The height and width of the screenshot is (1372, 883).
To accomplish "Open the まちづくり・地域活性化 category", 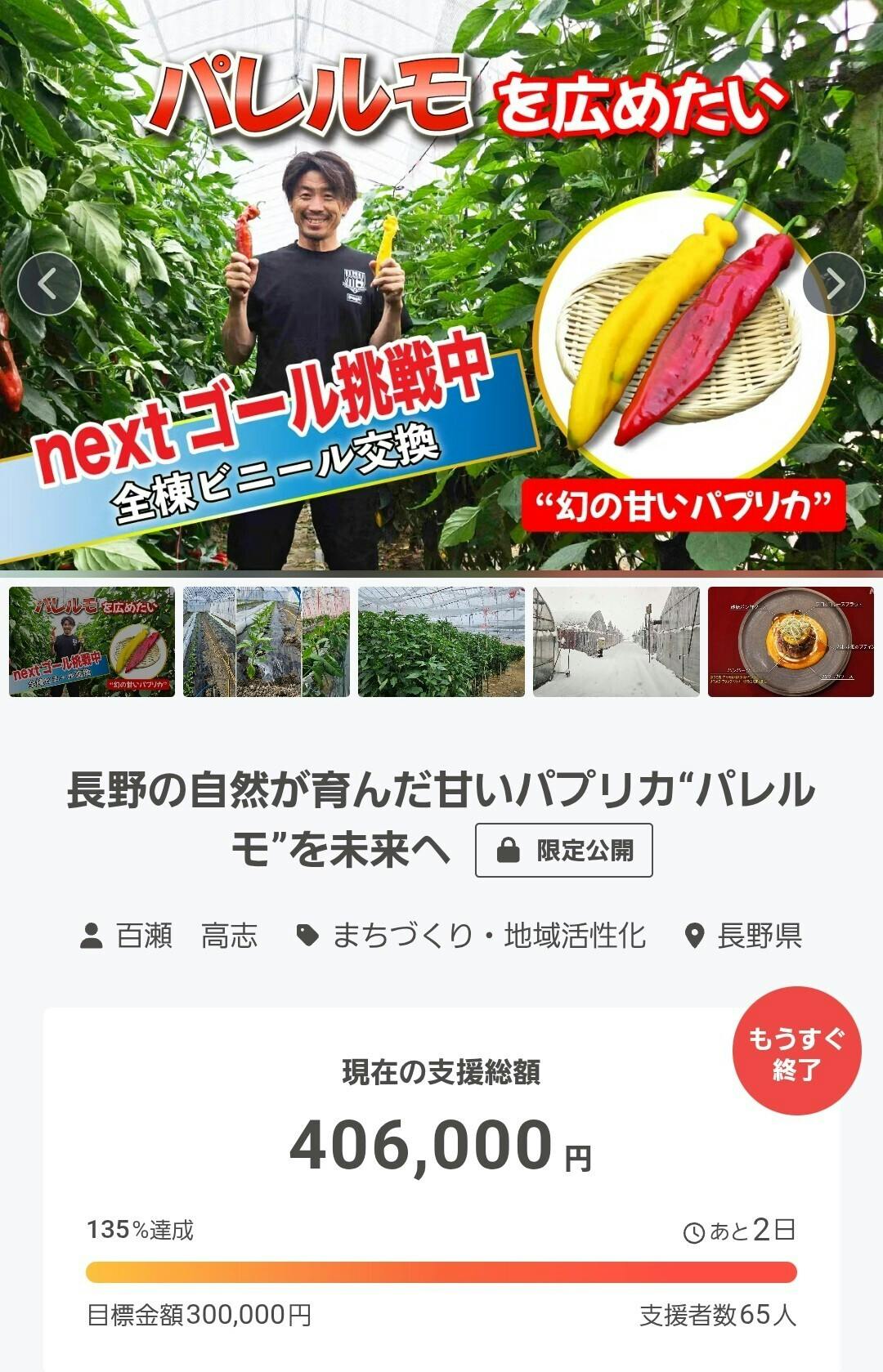I will pyautogui.click(x=471, y=936).
